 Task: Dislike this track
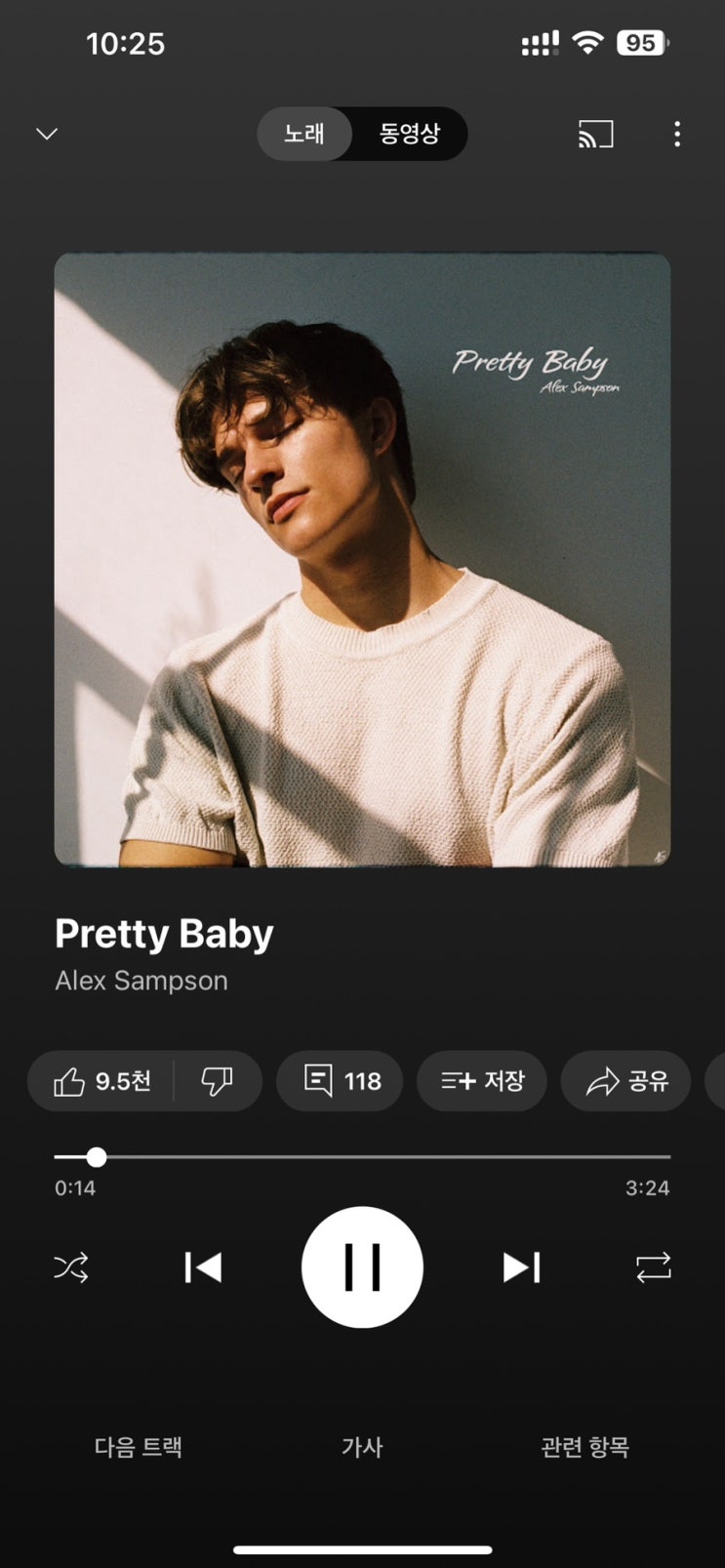point(217,1081)
